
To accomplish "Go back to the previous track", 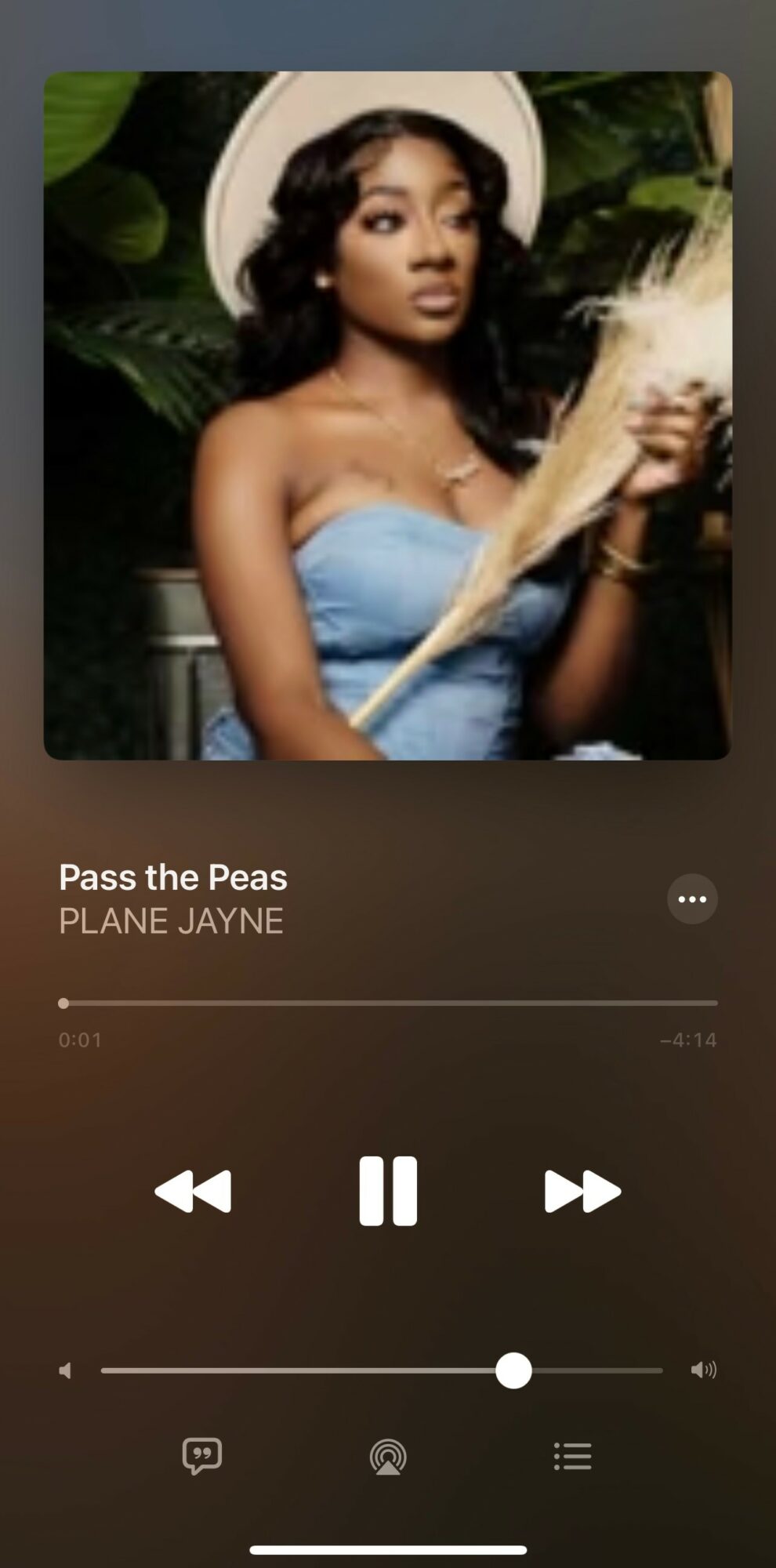I will [x=194, y=1191].
